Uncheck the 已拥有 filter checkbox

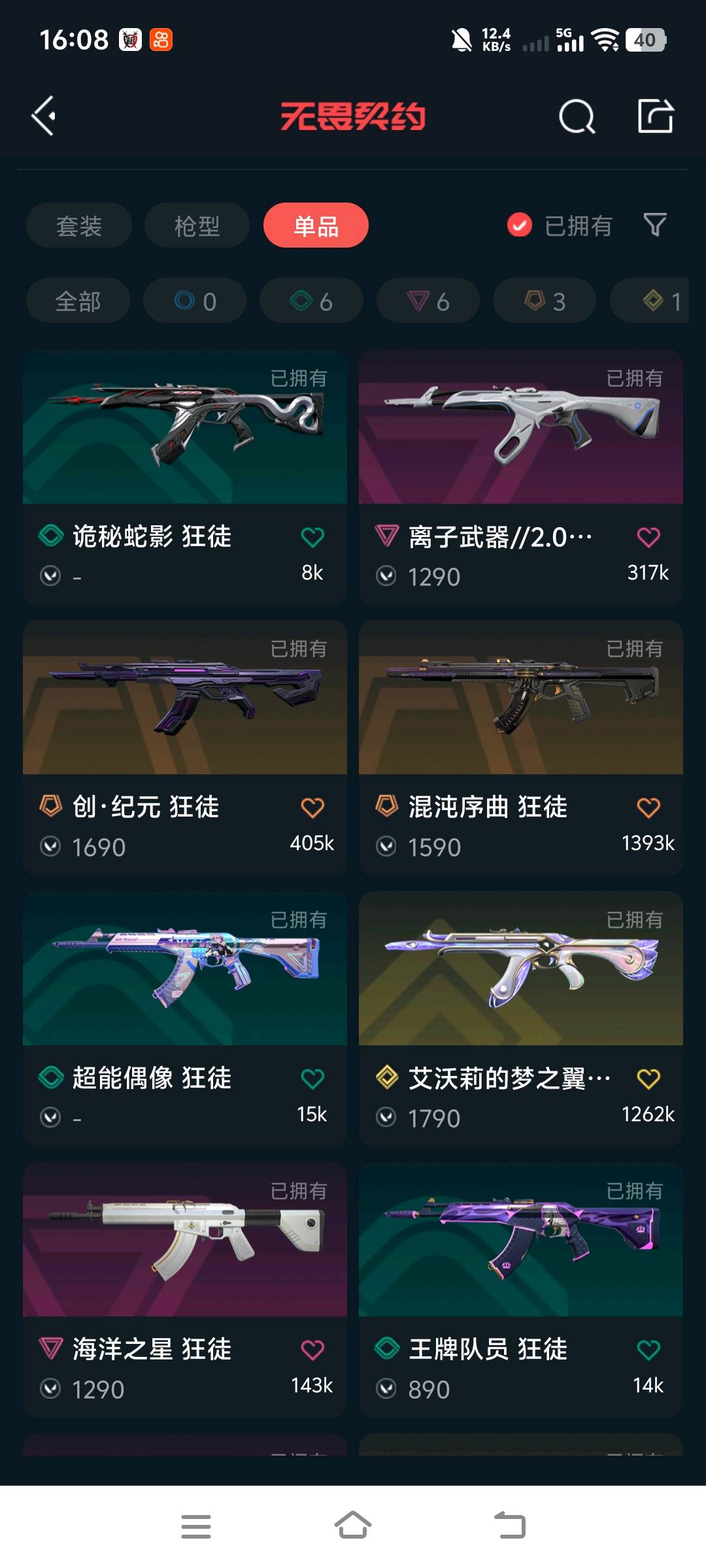click(x=520, y=225)
